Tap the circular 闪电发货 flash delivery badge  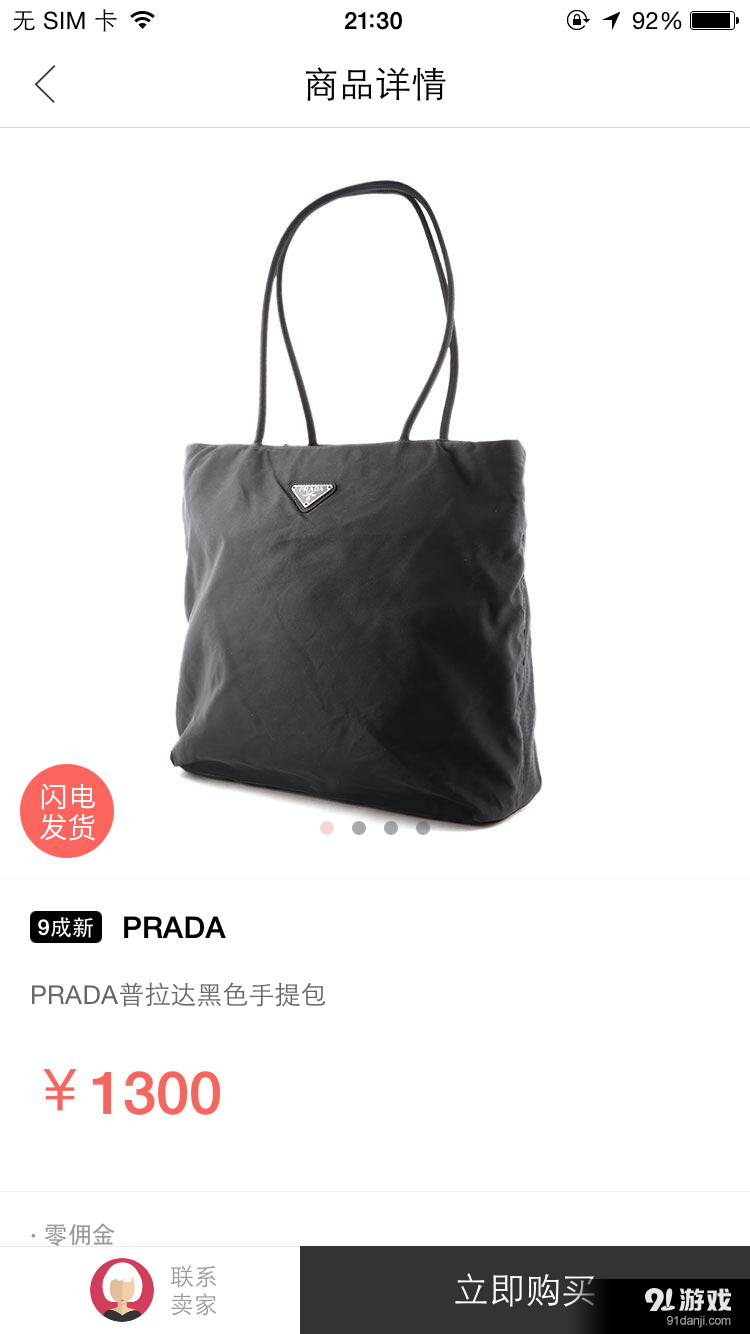click(x=66, y=810)
